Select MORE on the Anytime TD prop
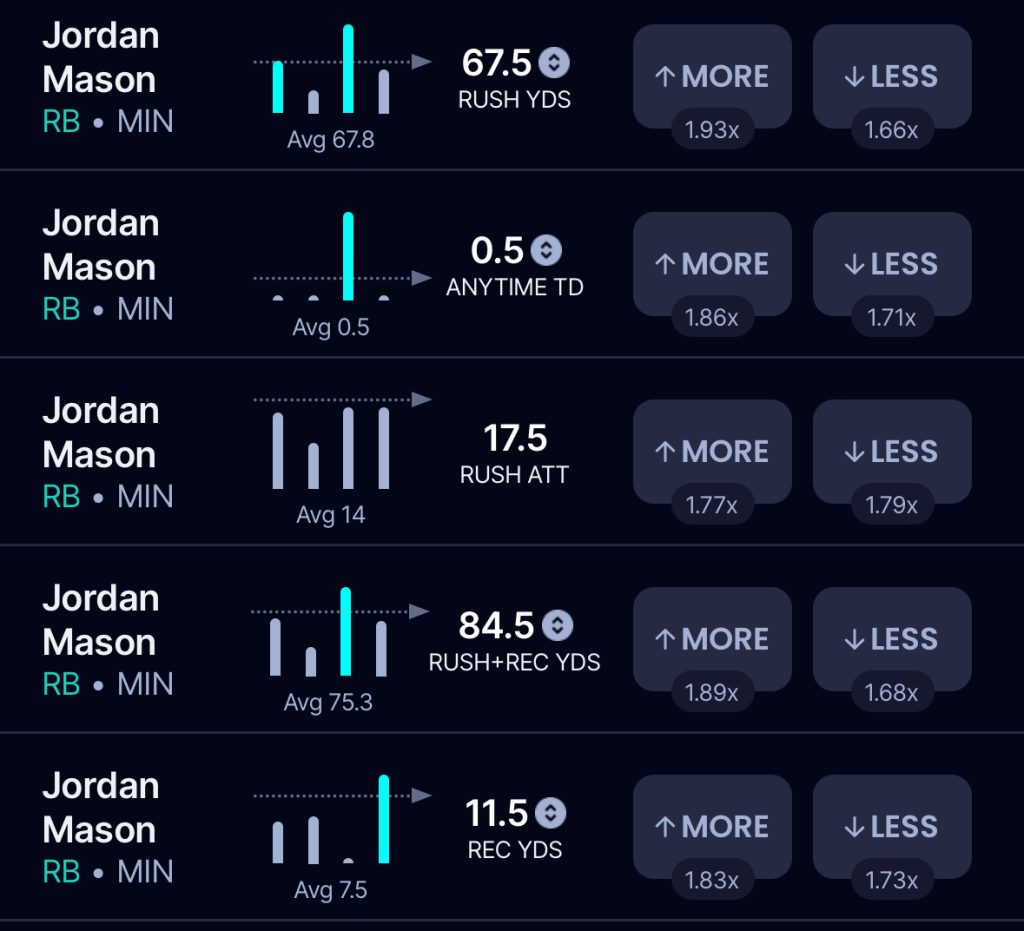1024x931 pixels. tap(712, 264)
